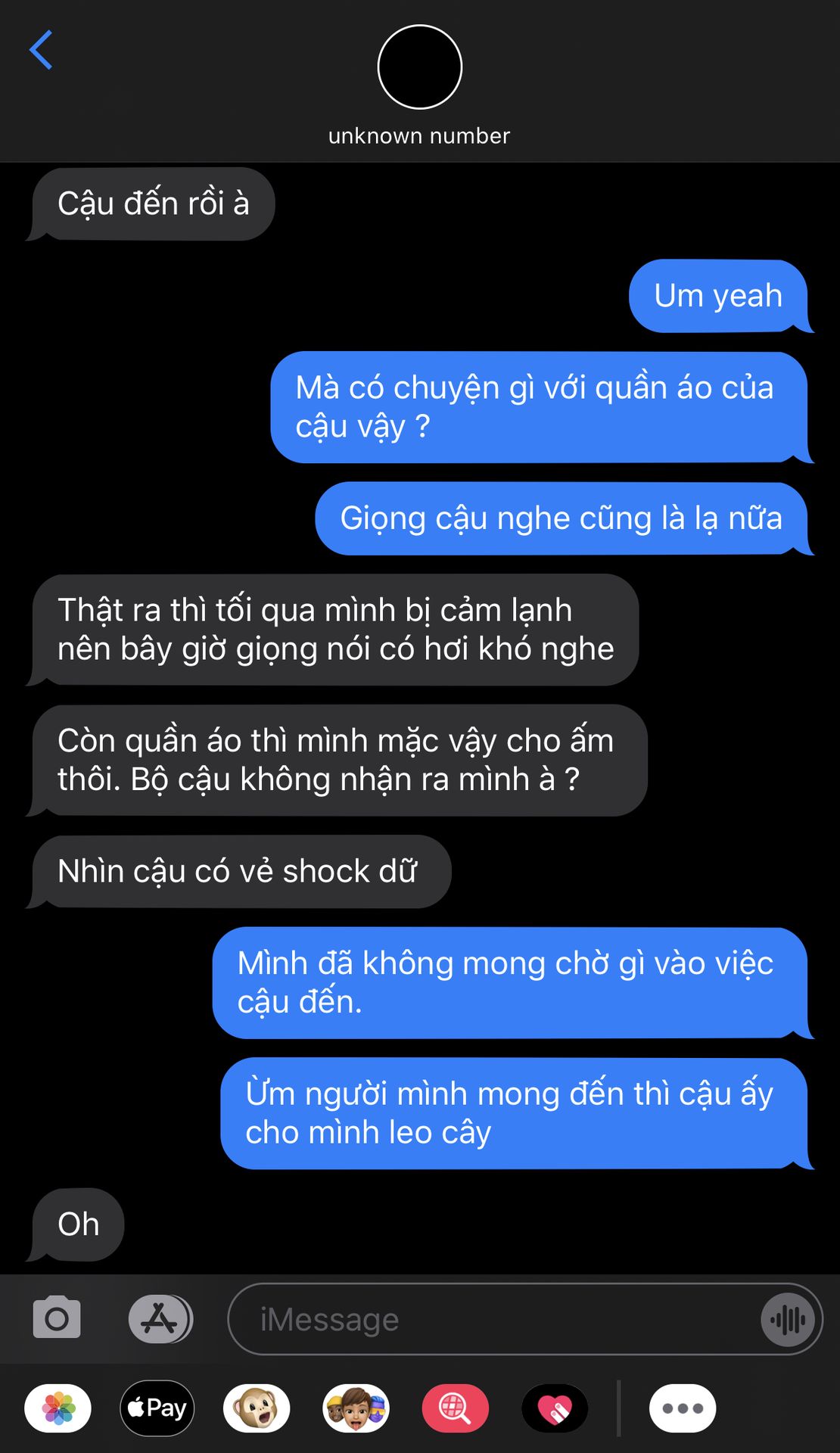Open contact details for unknown number
This screenshot has height=1453, width=840.
click(419, 83)
